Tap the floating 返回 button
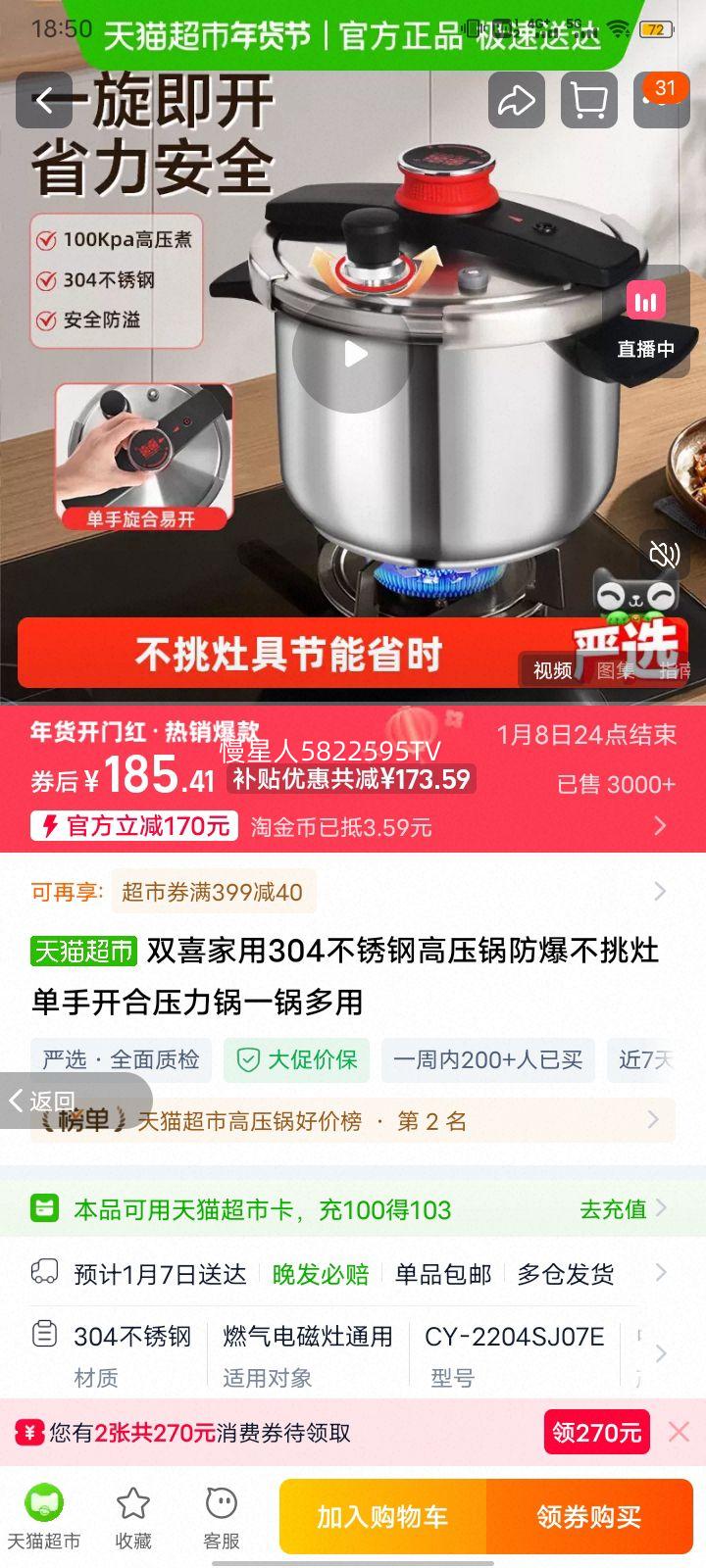The width and height of the screenshot is (706, 1568). 40,1100
